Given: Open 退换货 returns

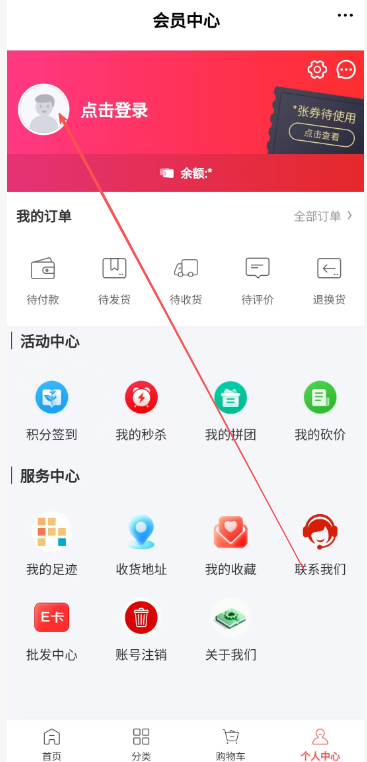Looking at the screenshot, I should coord(329,282).
